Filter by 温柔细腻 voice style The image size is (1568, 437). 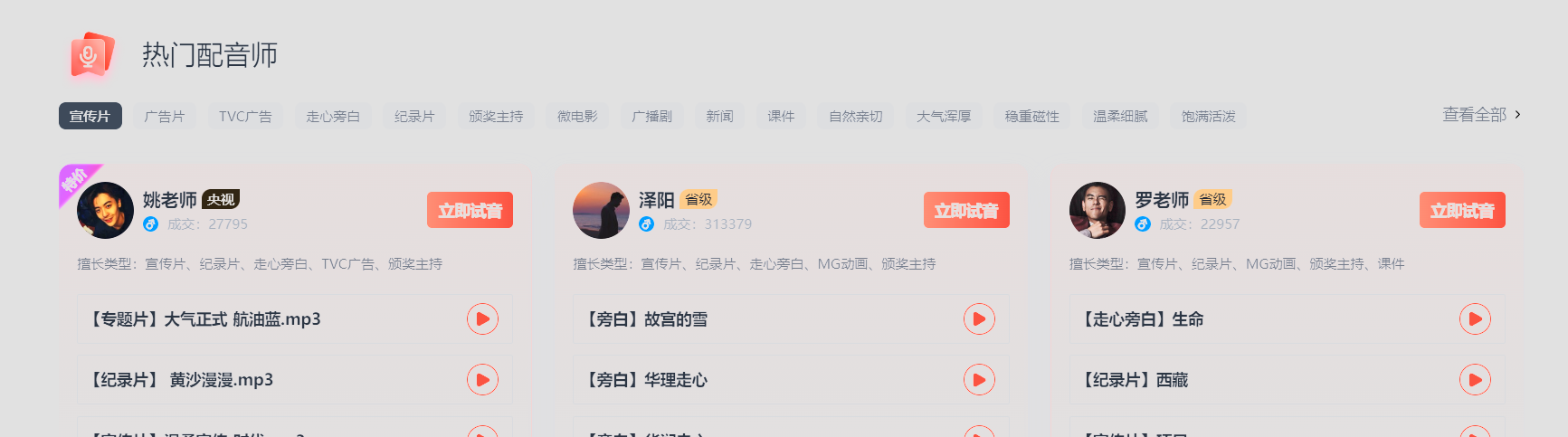1120,117
